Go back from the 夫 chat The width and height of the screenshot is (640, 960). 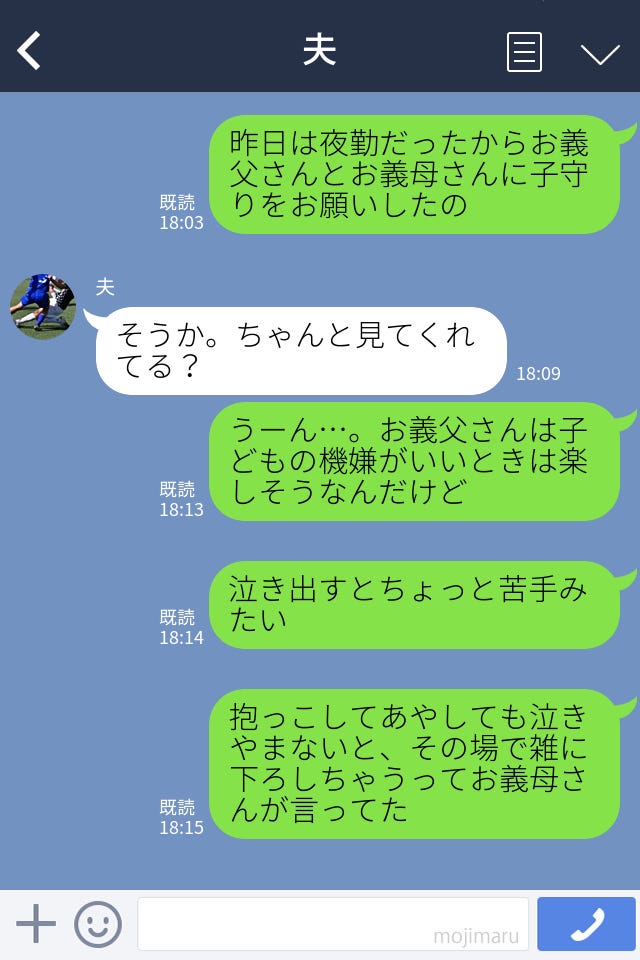[x=30, y=51]
